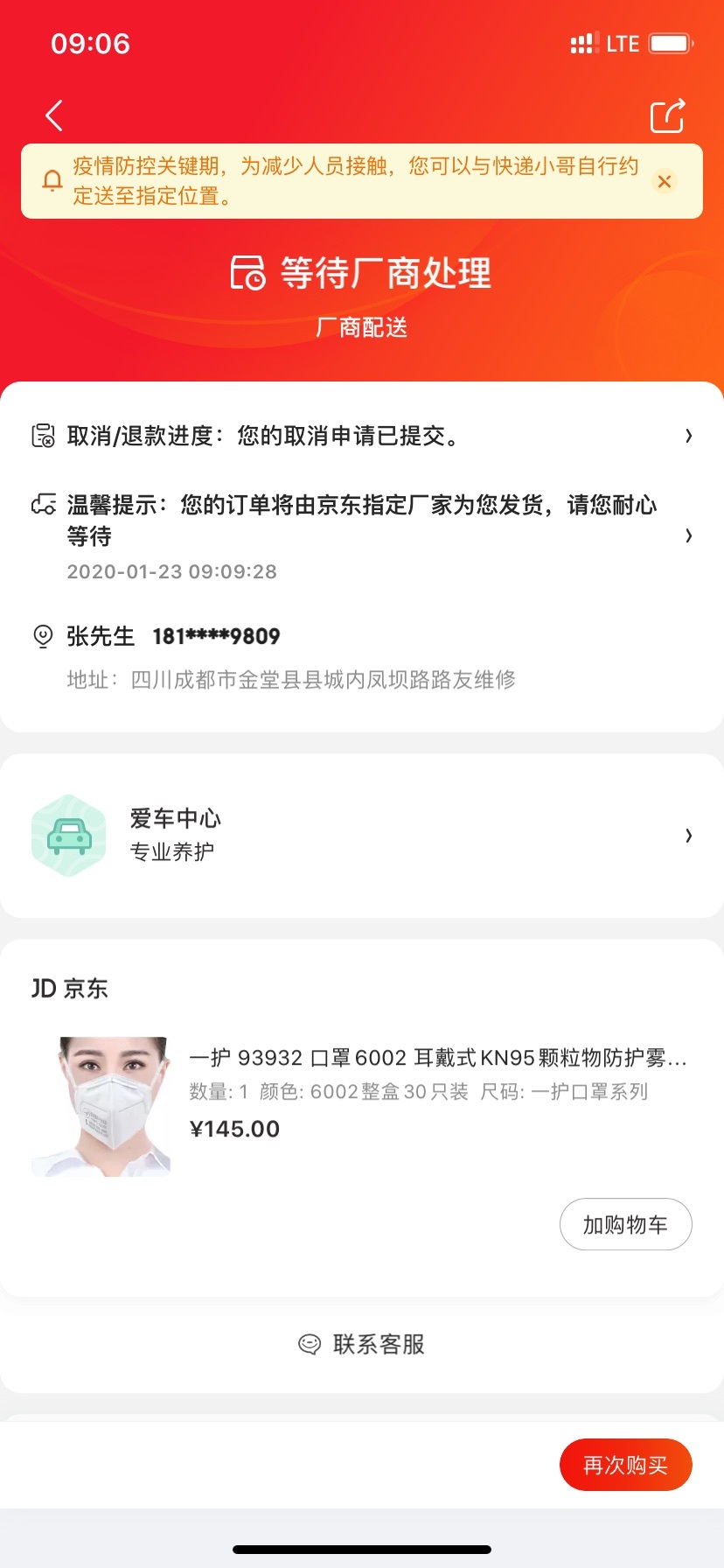This screenshot has width=724, height=1568.
Task: Dismiss the epidemic prevention notice banner
Action: click(665, 181)
